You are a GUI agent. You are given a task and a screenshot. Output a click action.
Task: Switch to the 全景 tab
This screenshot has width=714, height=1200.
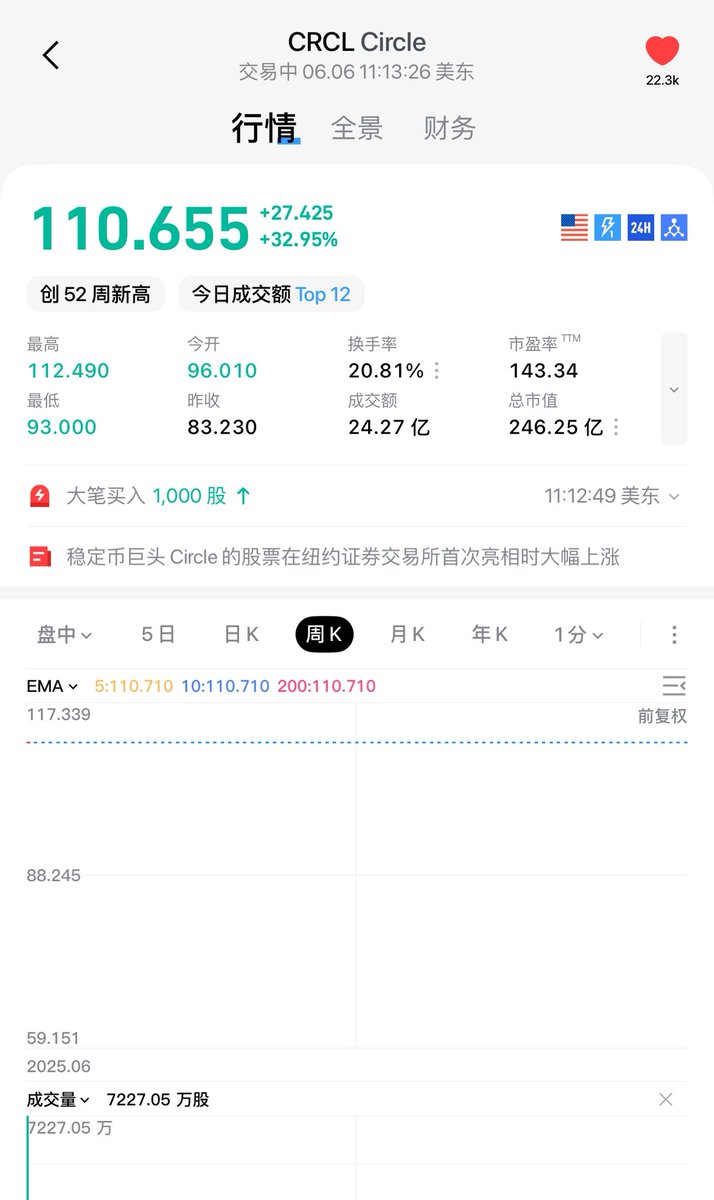pos(357,128)
